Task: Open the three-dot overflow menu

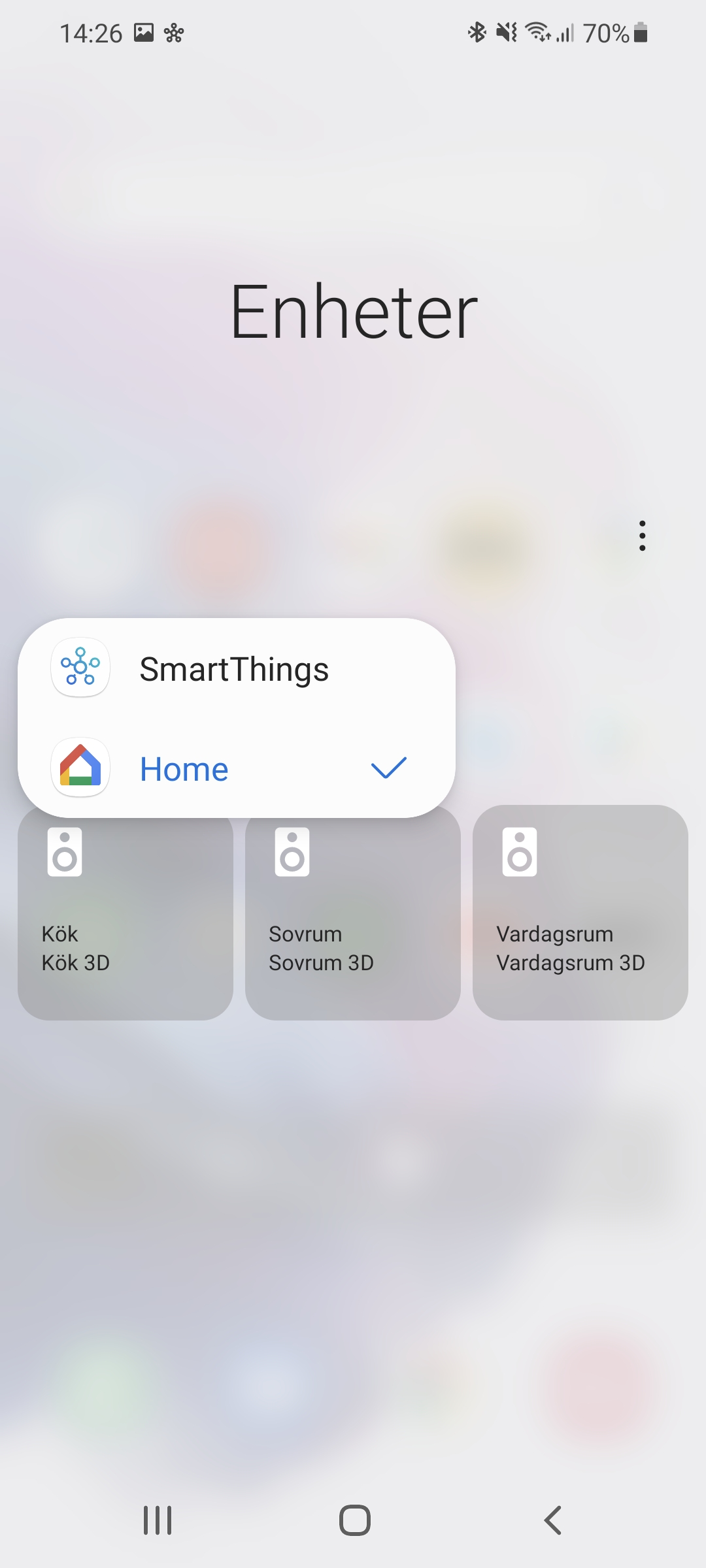Action: [x=643, y=536]
